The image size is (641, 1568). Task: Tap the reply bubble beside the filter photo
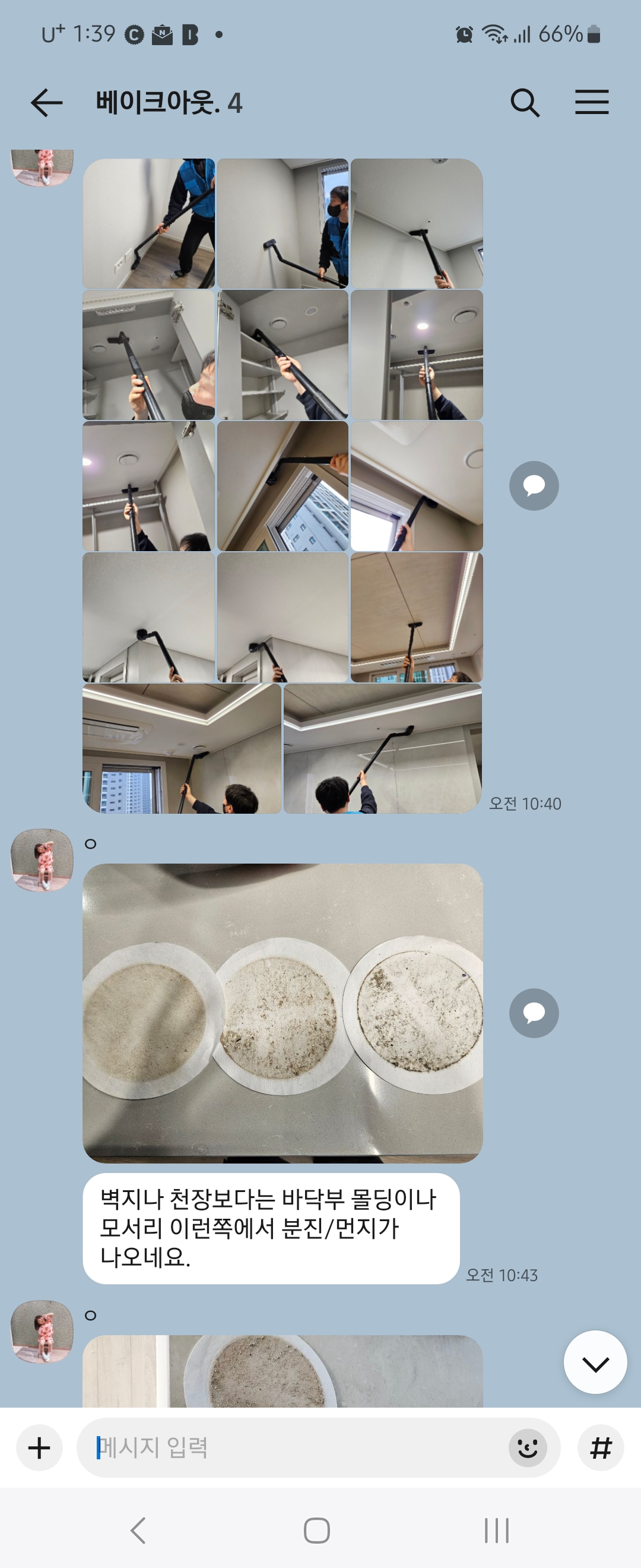pos(534,1013)
